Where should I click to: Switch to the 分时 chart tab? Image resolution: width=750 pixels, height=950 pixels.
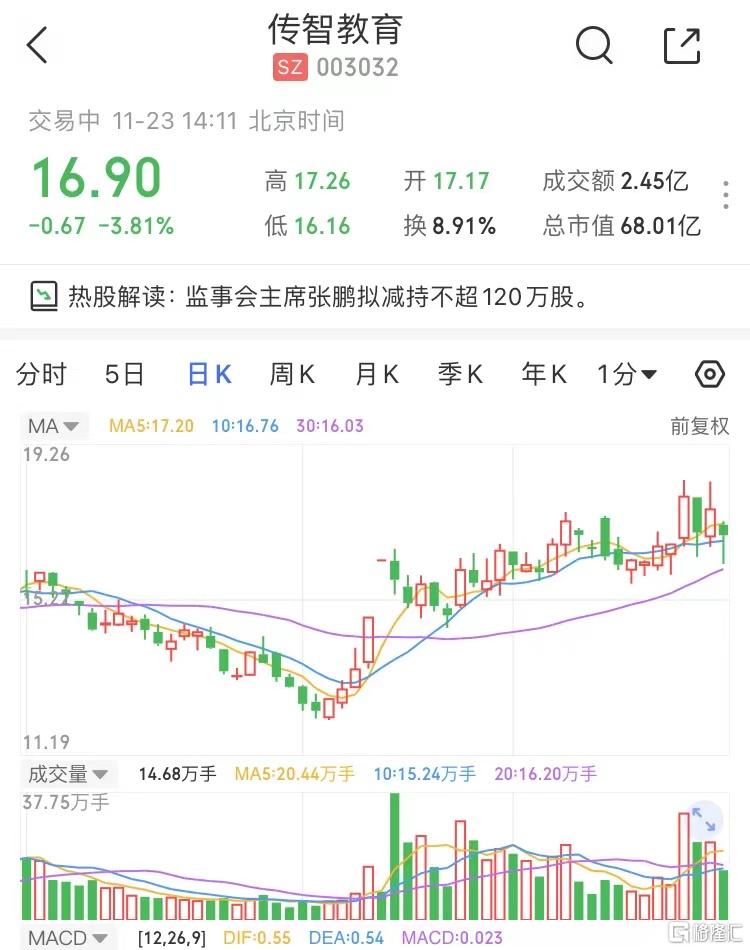coord(42,375)
